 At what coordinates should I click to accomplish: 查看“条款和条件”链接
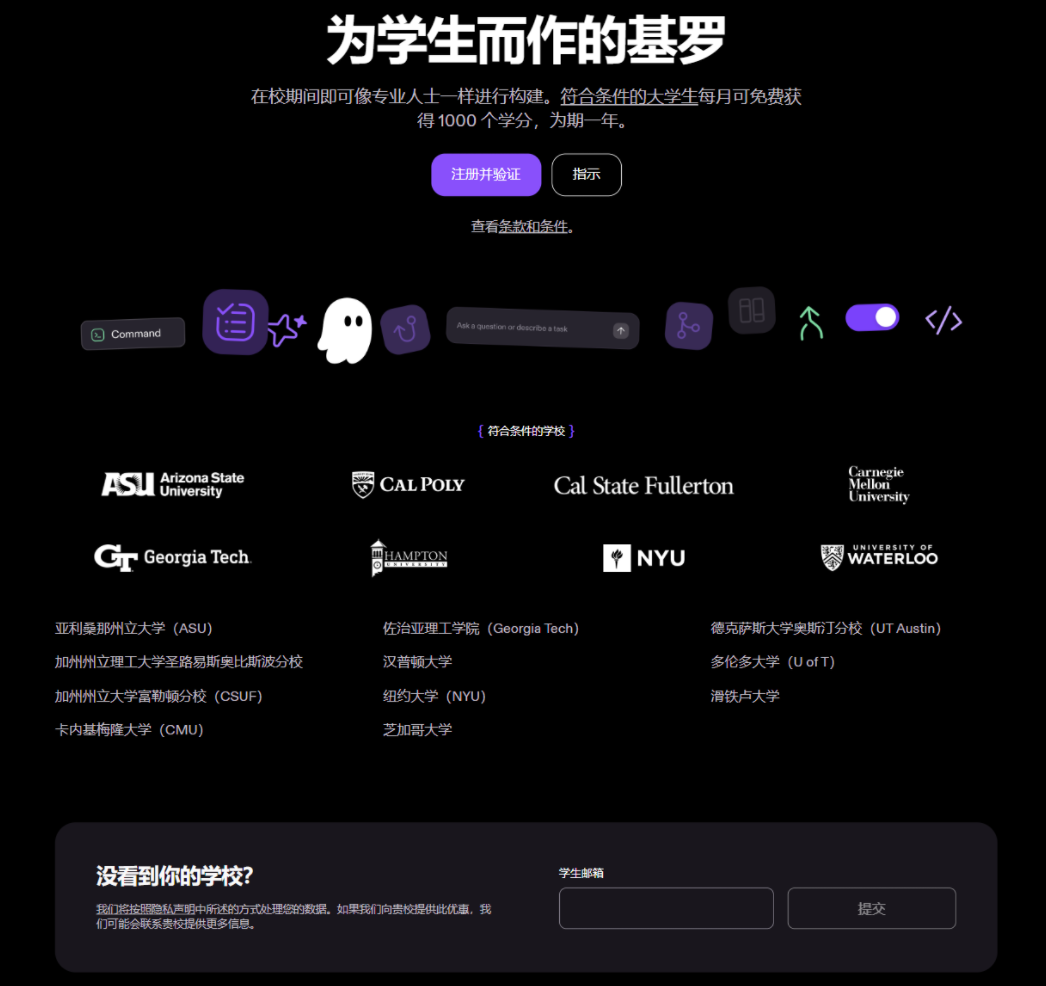point(533,227)
